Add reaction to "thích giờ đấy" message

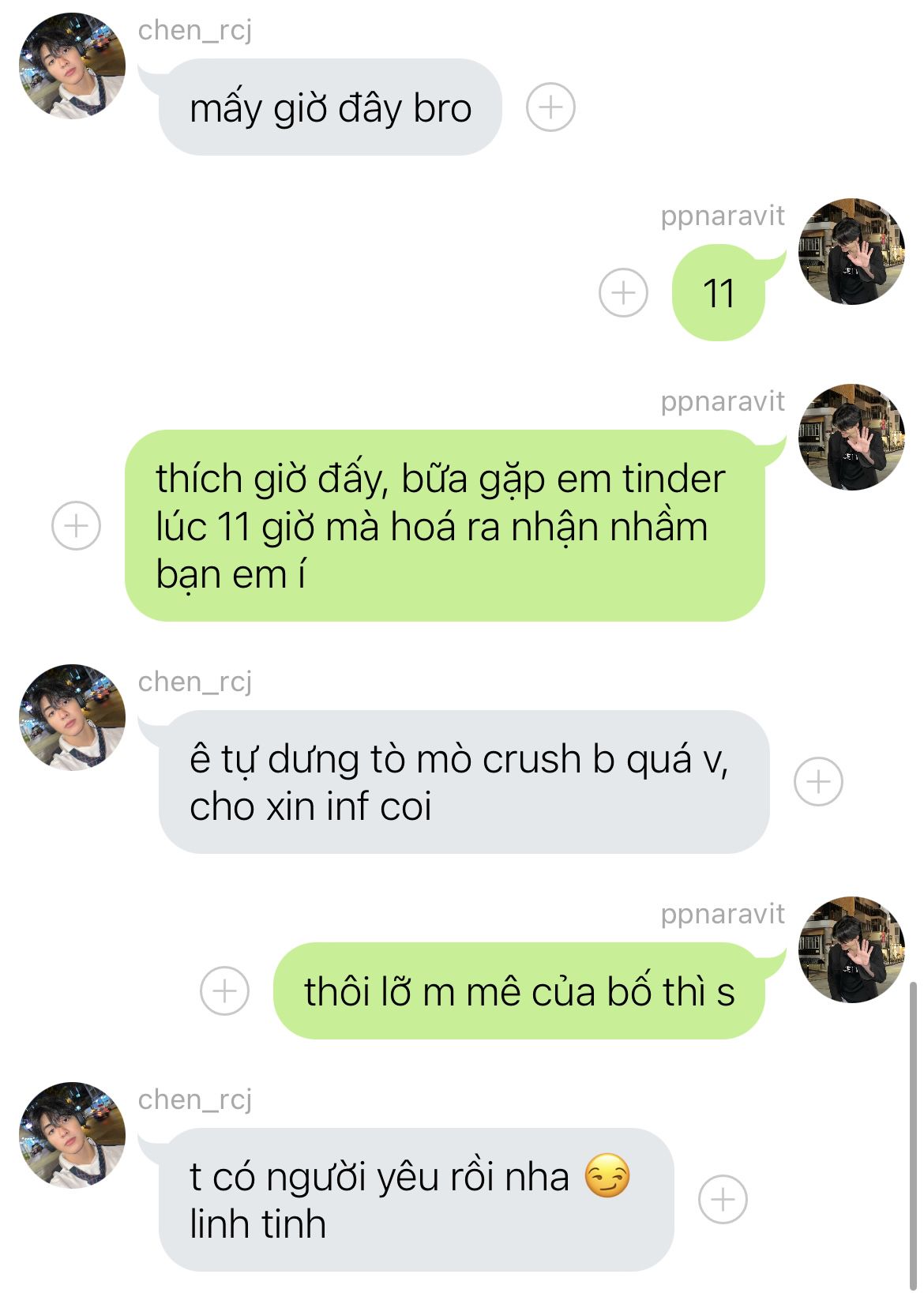click(x=76, y=525)
